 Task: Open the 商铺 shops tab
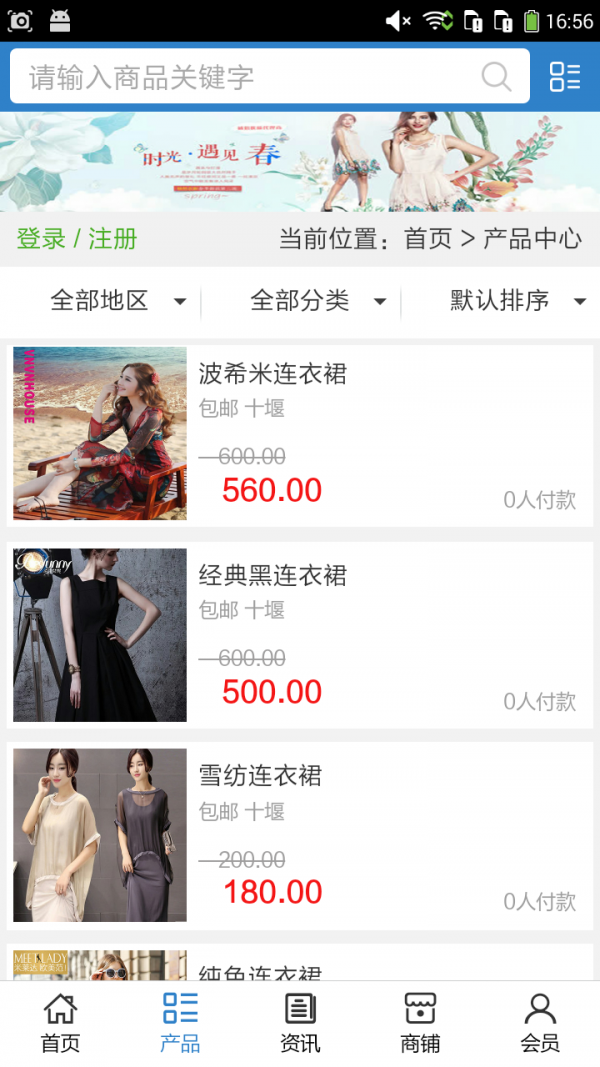[x=420, y=1023]
